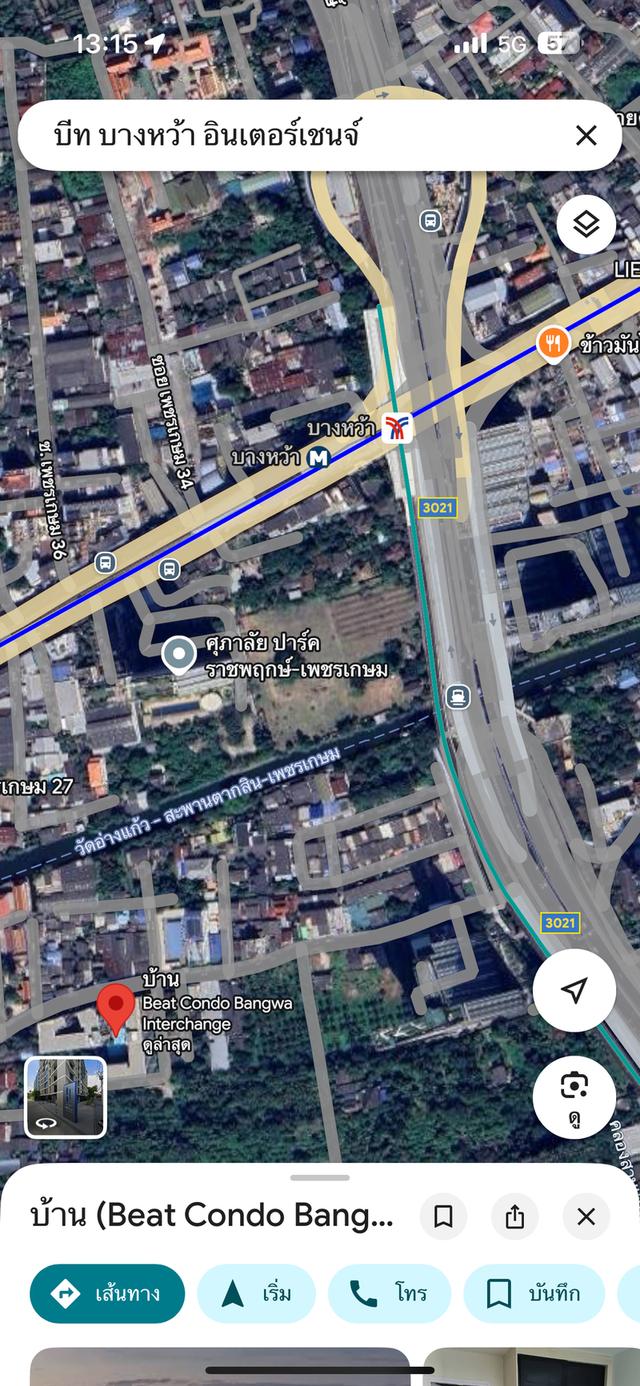
Task: Open the map layers selector
Action: pos(586,224)
